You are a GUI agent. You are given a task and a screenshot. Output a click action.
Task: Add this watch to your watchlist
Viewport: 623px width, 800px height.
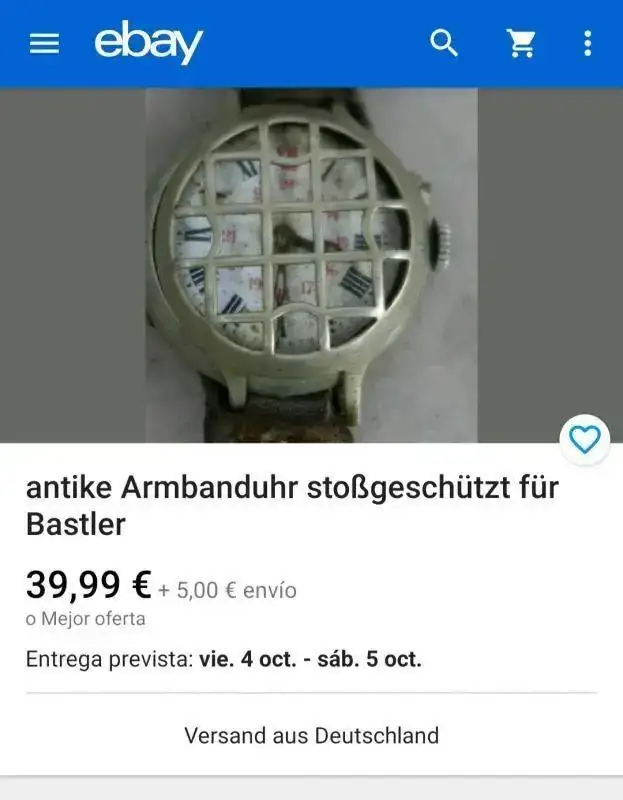[584, 440]
